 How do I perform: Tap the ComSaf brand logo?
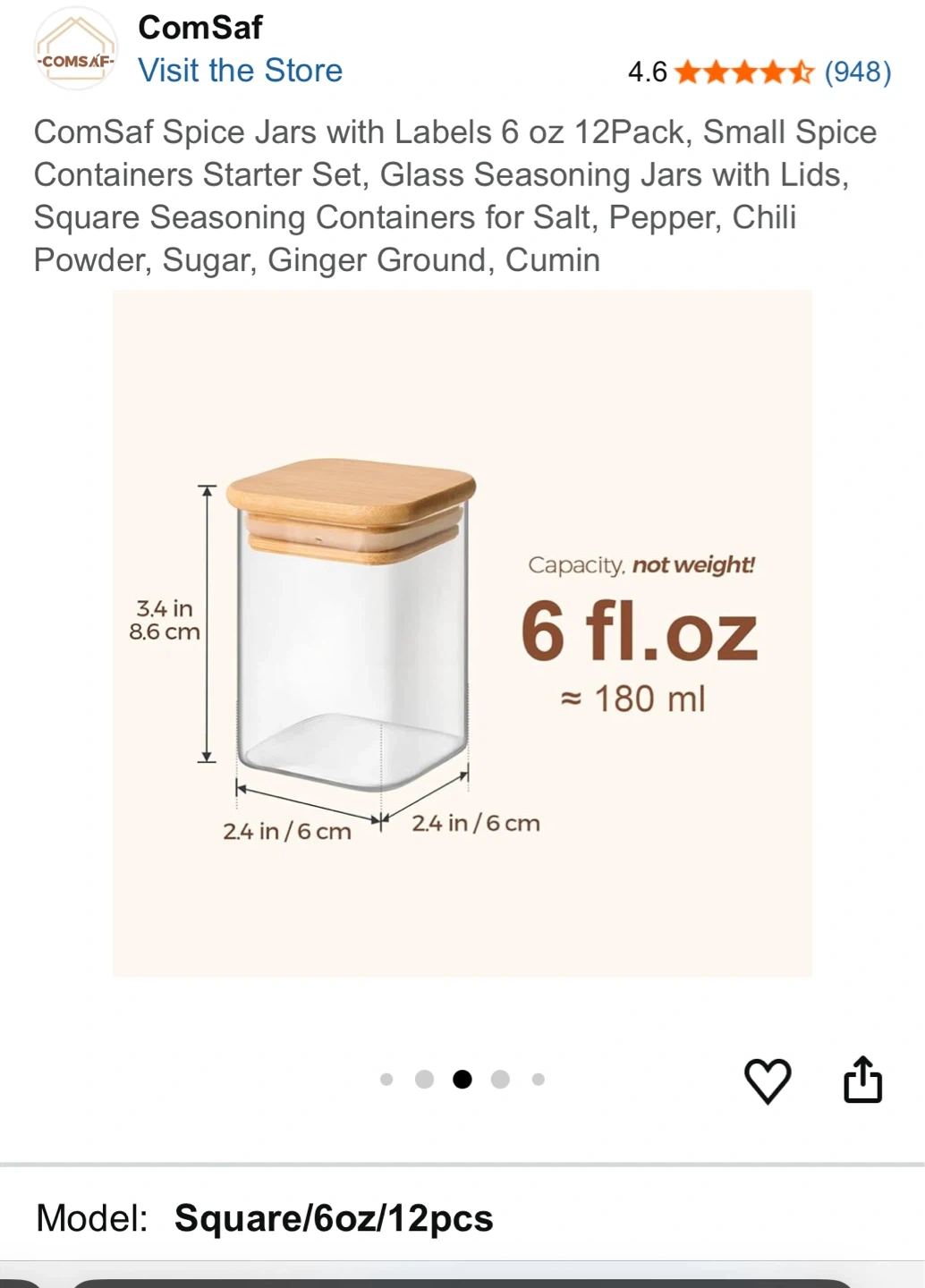(x=75, y=50)
